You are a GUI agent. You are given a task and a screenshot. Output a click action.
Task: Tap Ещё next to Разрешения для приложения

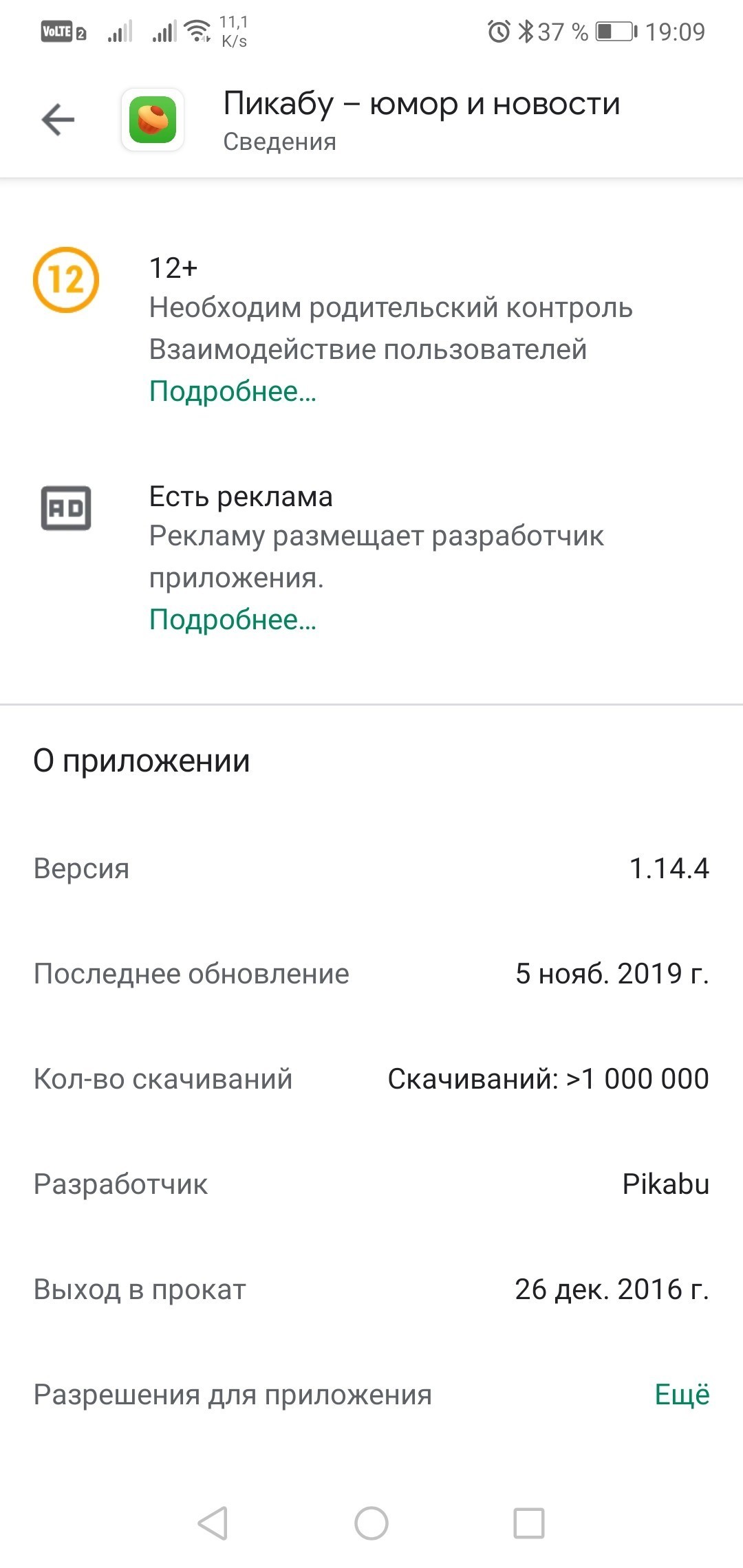pos(681,1394)
